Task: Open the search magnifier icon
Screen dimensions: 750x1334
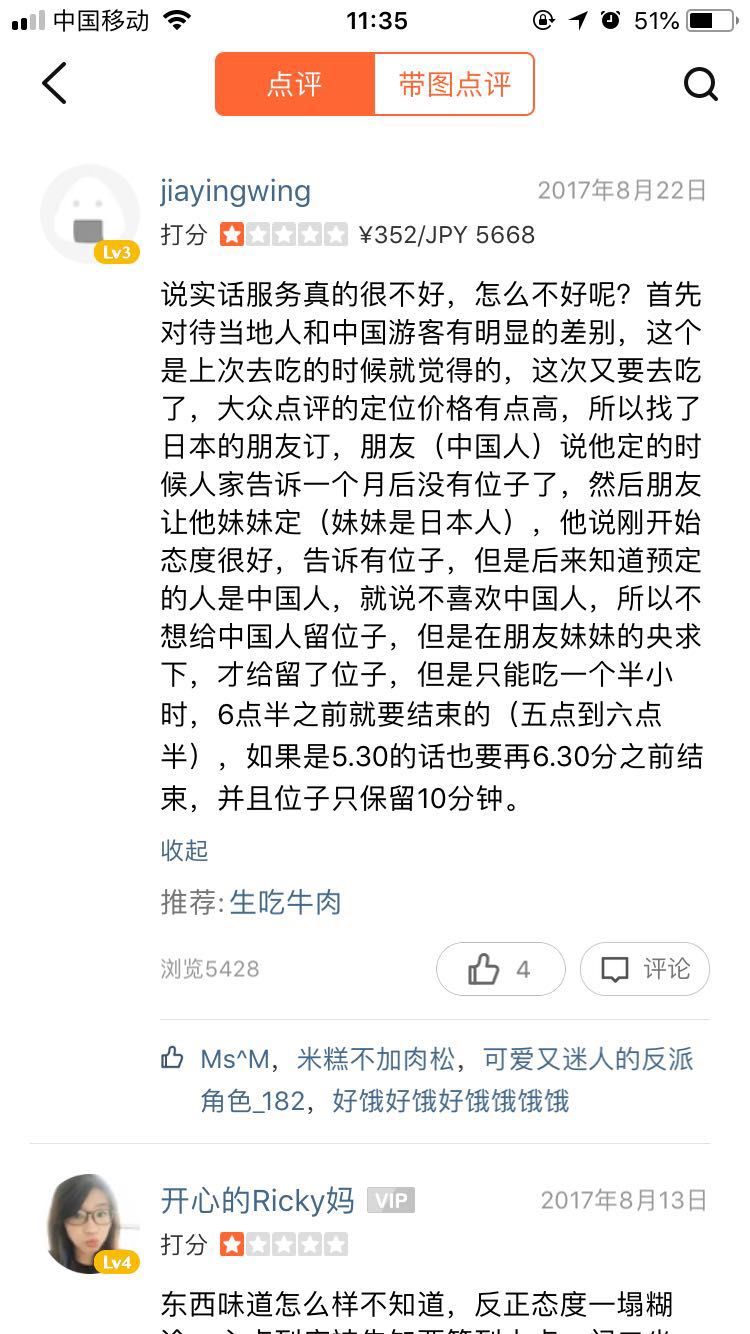Action: 700,84
